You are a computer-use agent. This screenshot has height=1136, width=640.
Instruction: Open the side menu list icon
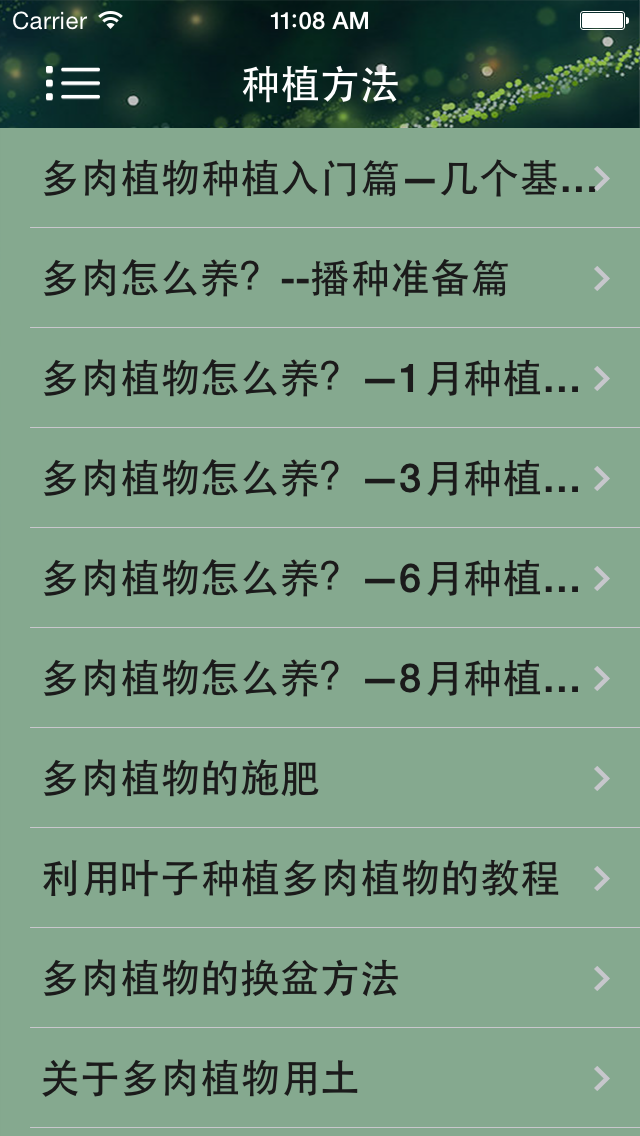tap(73, 83)
